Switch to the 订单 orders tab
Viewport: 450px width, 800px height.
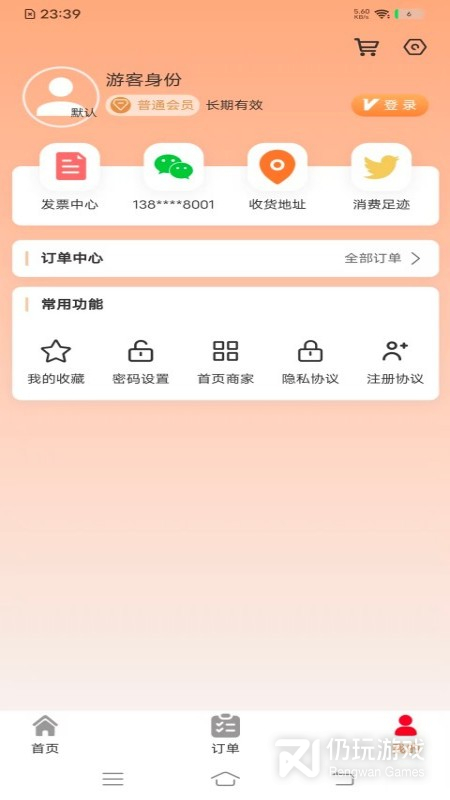225,735
